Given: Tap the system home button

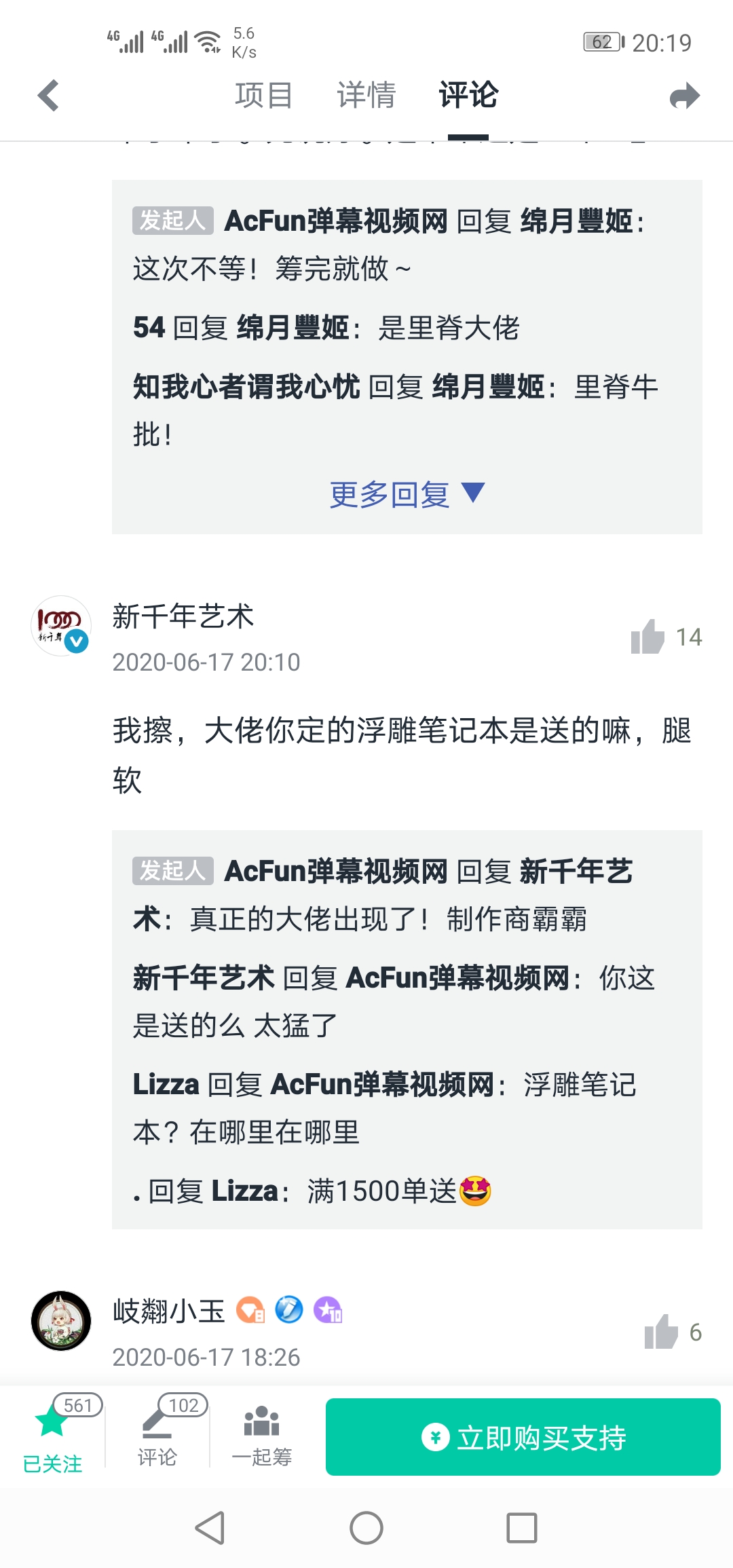Looking at the screenshot, I should pyautogui.click(x=366, y=1528).
